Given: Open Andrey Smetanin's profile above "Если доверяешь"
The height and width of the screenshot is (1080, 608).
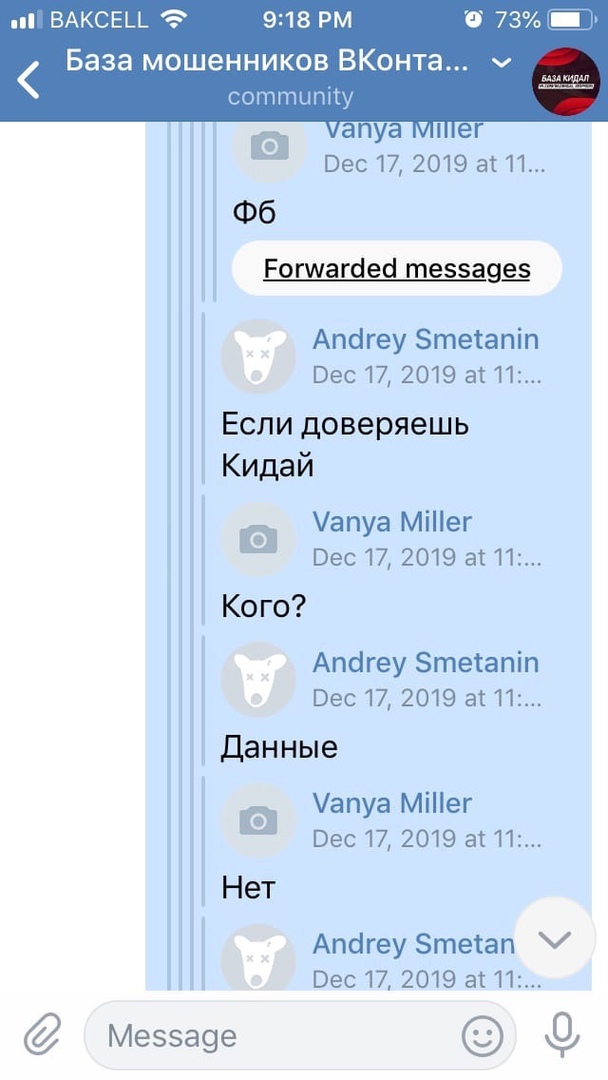Looking at the screenshot, I should tap(425, 340).
